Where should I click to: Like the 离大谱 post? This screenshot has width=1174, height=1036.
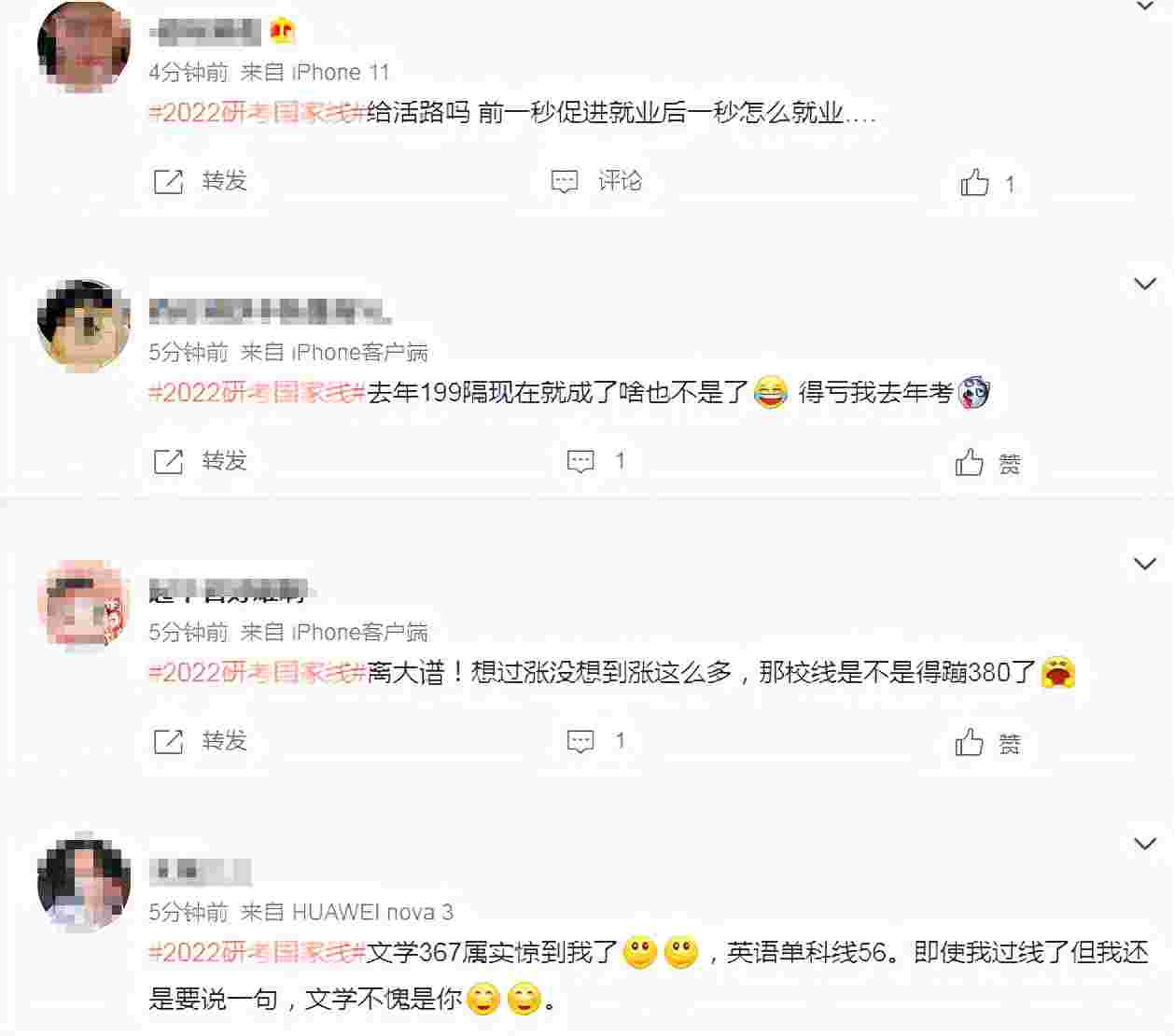point(985,743)
